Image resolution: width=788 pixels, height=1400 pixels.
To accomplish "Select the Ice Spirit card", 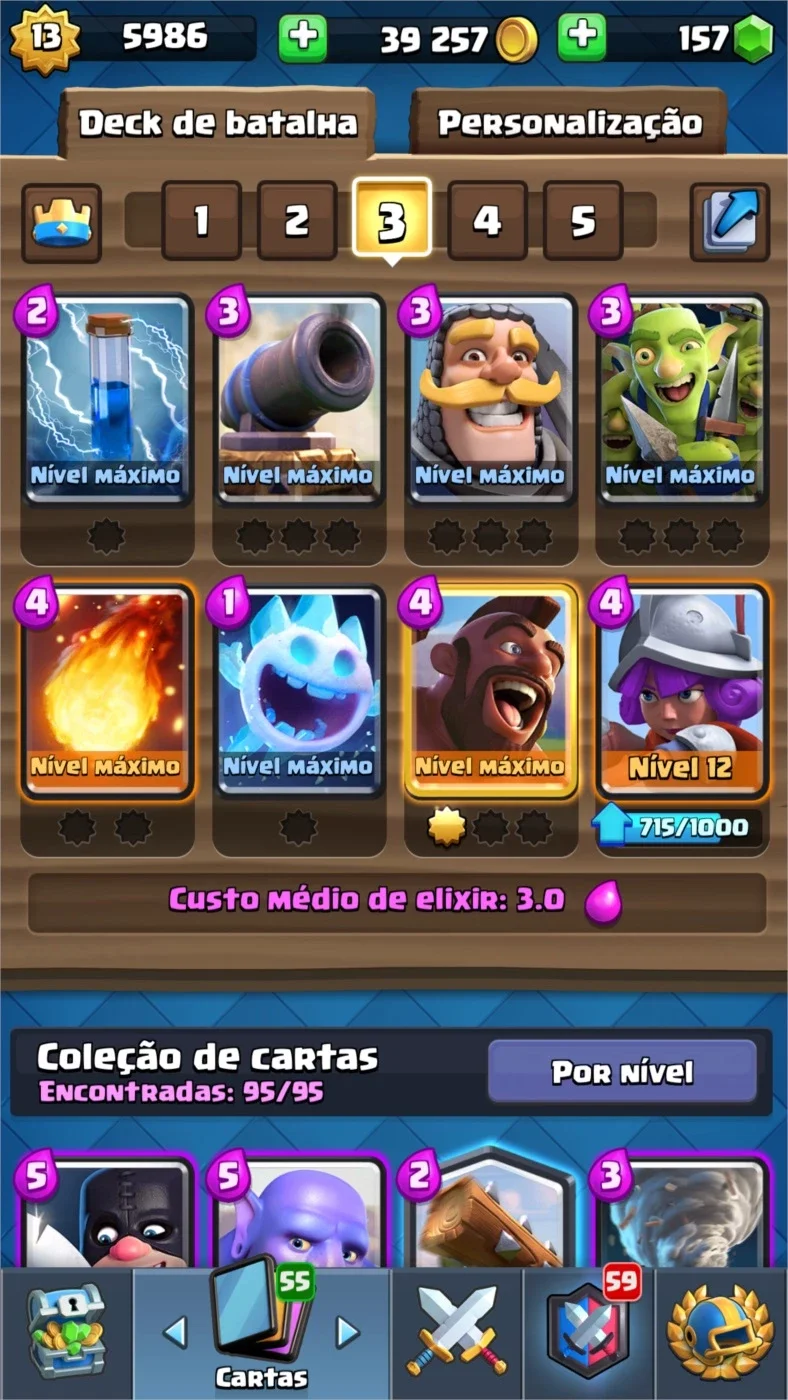I will 298,690.
